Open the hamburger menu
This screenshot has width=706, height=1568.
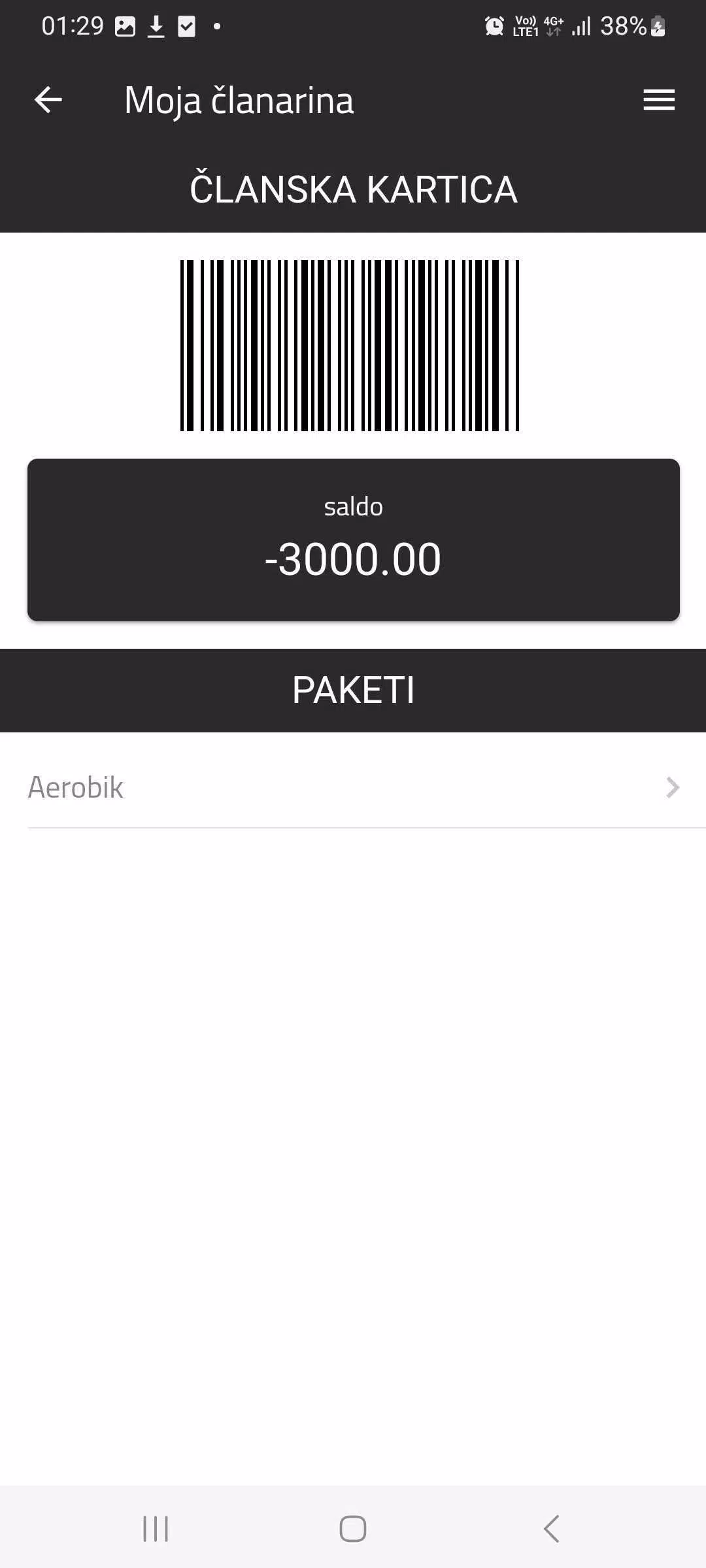point(659,100)
